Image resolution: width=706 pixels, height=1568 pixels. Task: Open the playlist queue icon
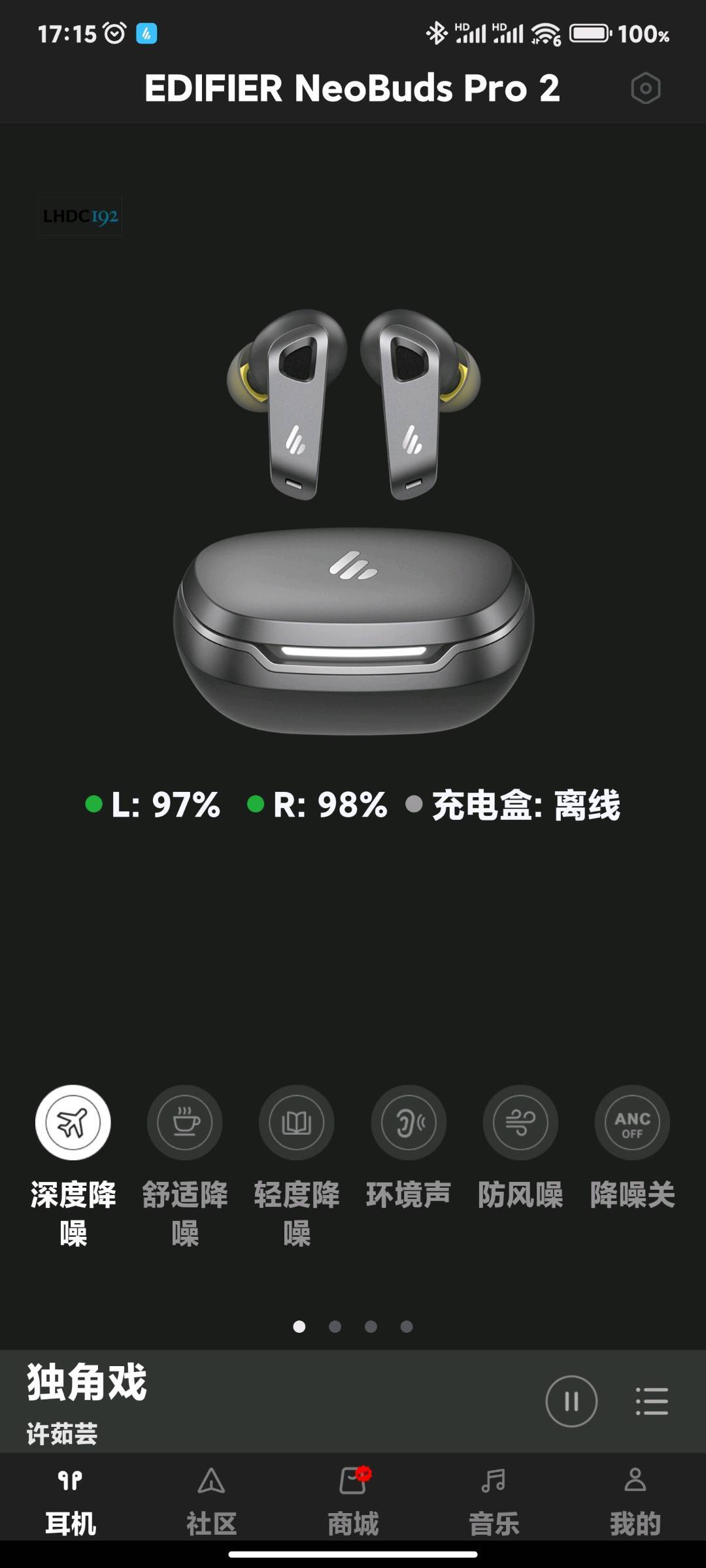[x=652, y=1401]
